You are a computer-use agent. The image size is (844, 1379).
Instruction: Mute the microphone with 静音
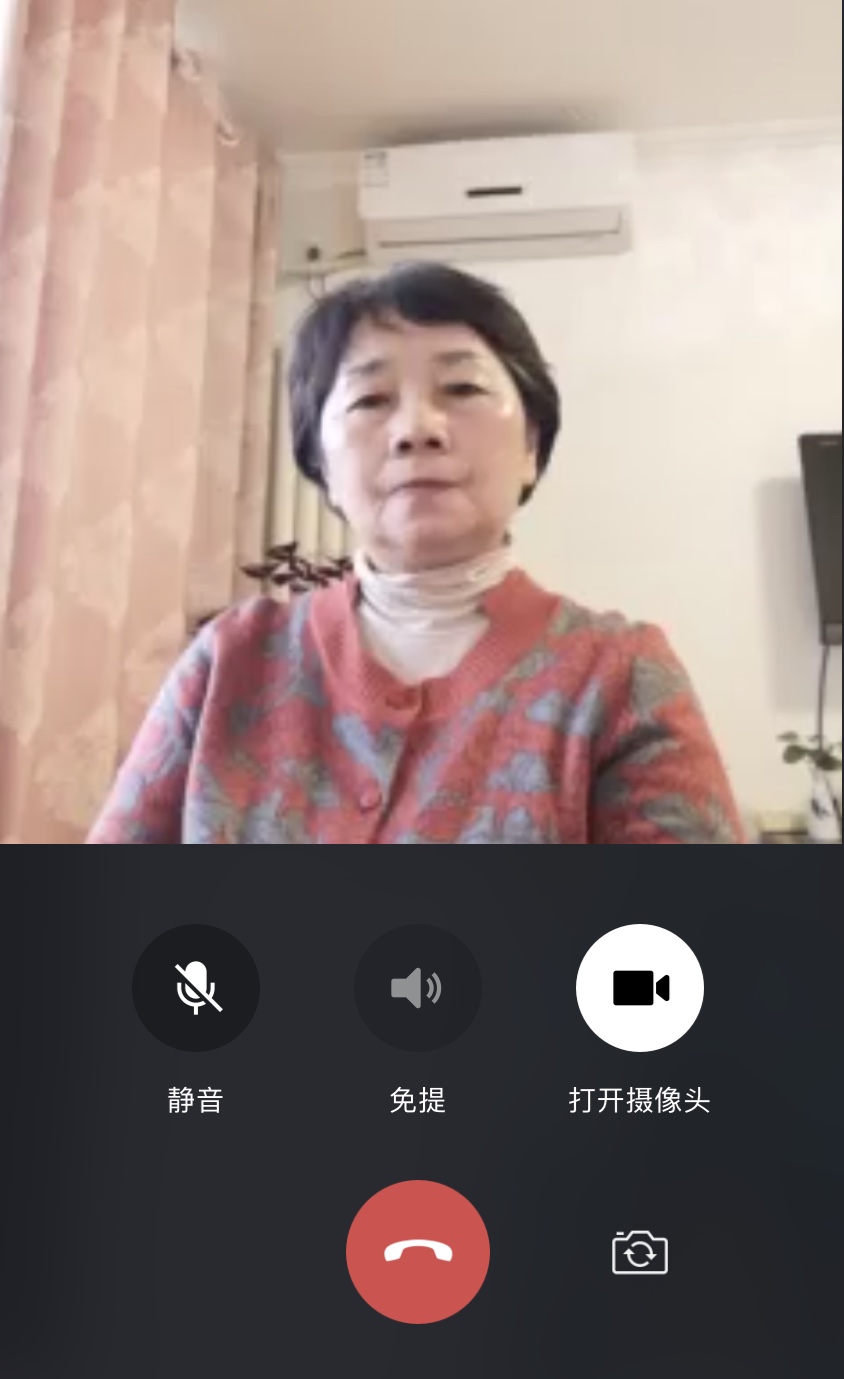(196, 988)
